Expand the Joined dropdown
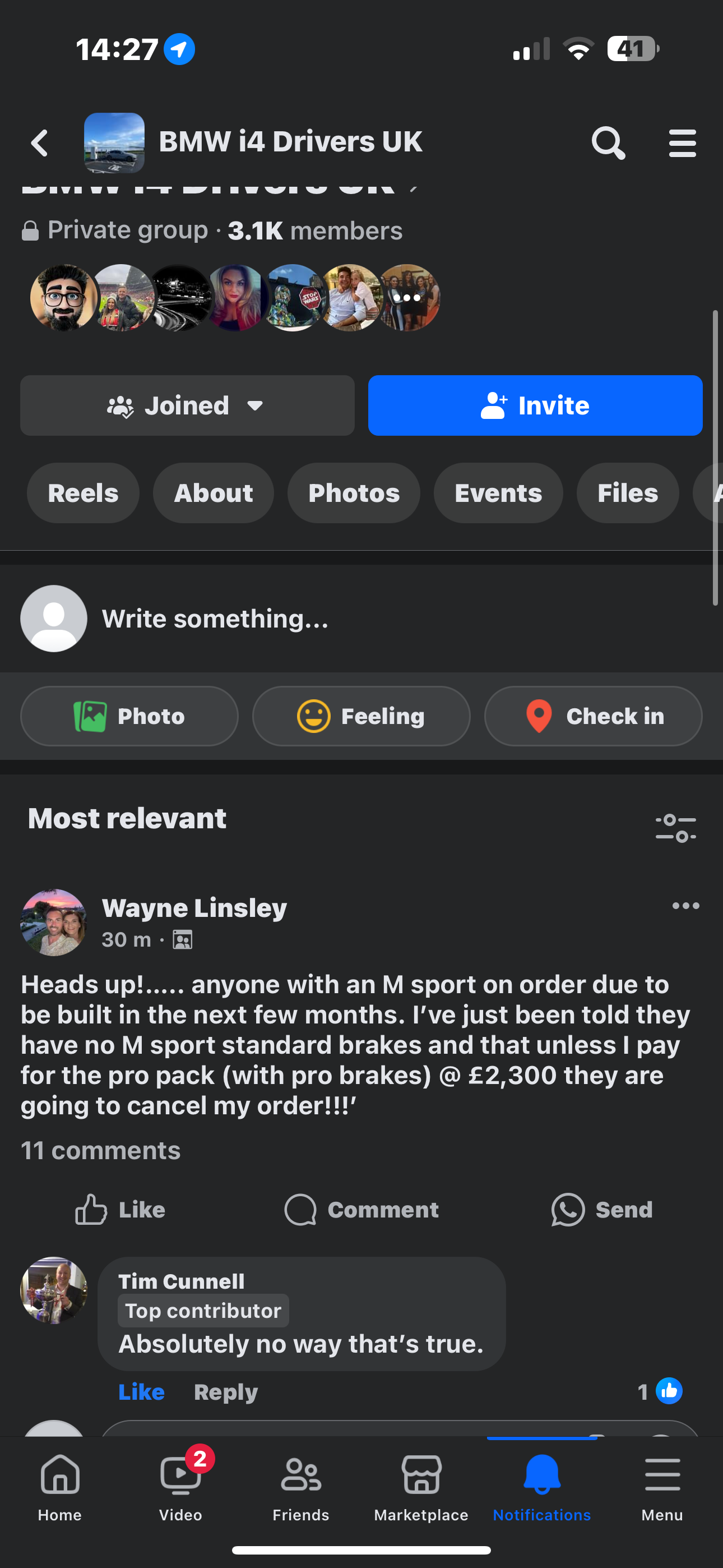 click(187, 405)
